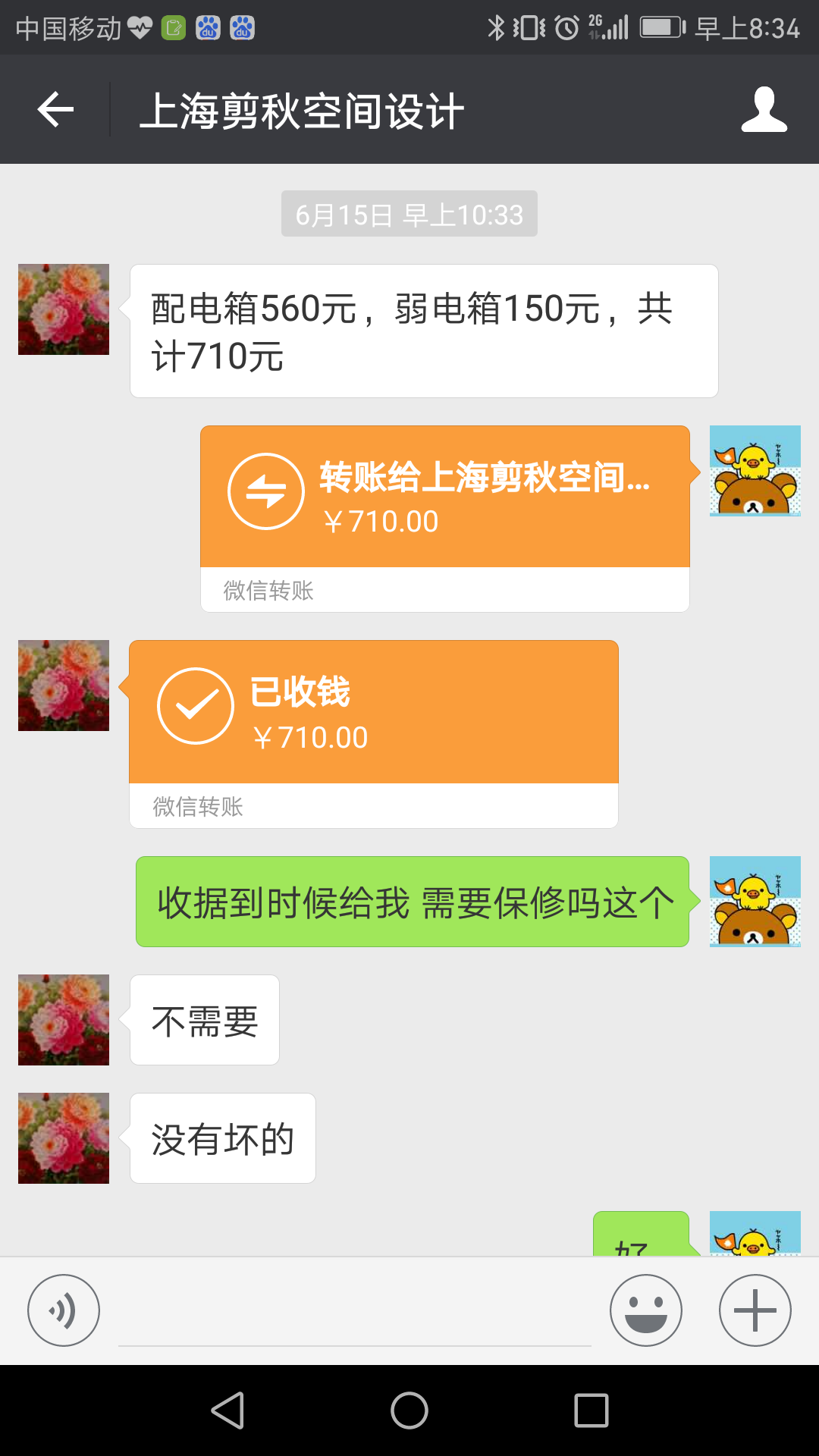The height and width of the screenshot is (1456, 819).
Task: Switch to voice message input
Action: pos(64,1310)
